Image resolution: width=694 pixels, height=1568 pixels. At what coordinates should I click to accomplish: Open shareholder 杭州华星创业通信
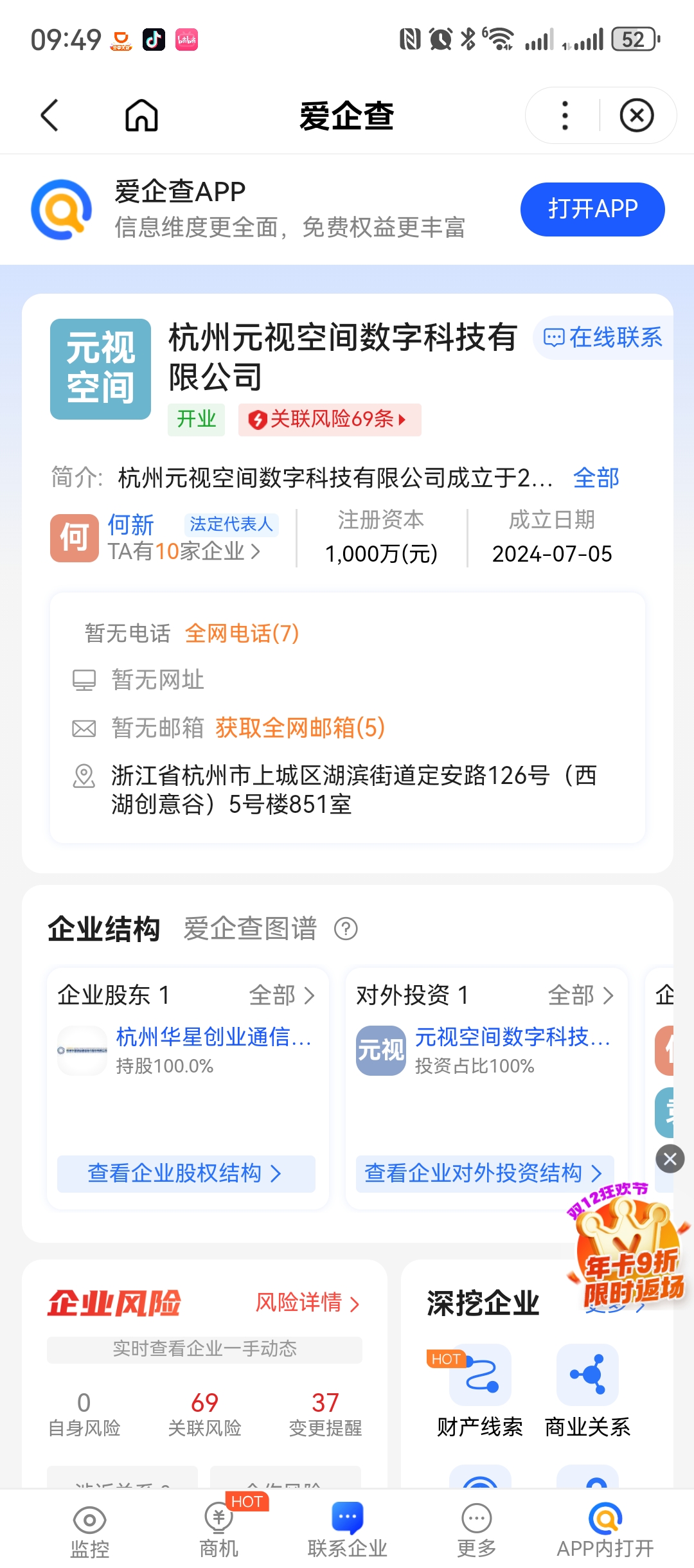pos(213,1037)
